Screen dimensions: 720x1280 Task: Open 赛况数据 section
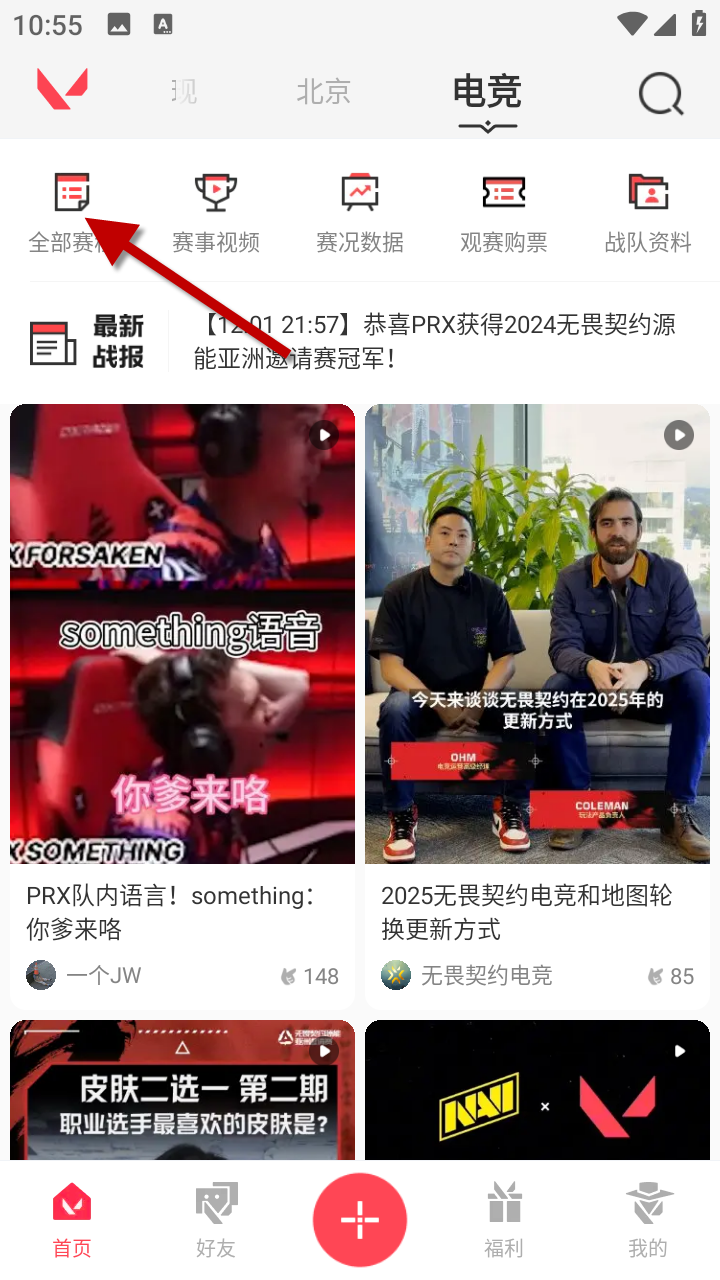coord(360,213)
